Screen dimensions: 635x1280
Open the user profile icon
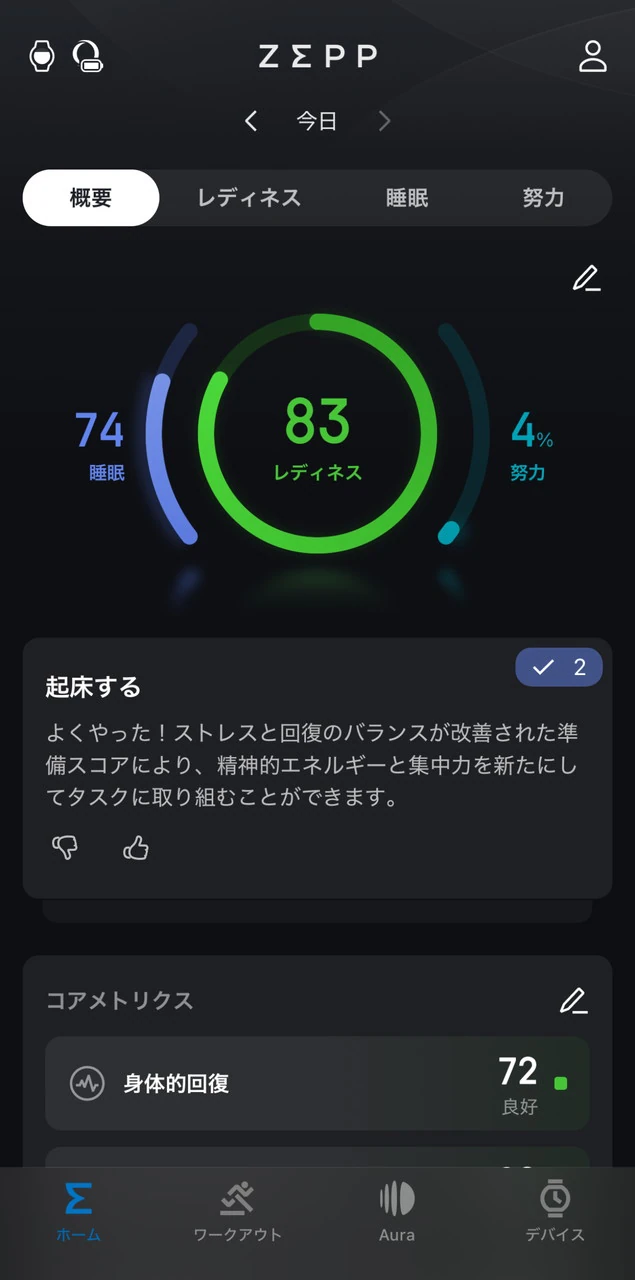(593, 56)
